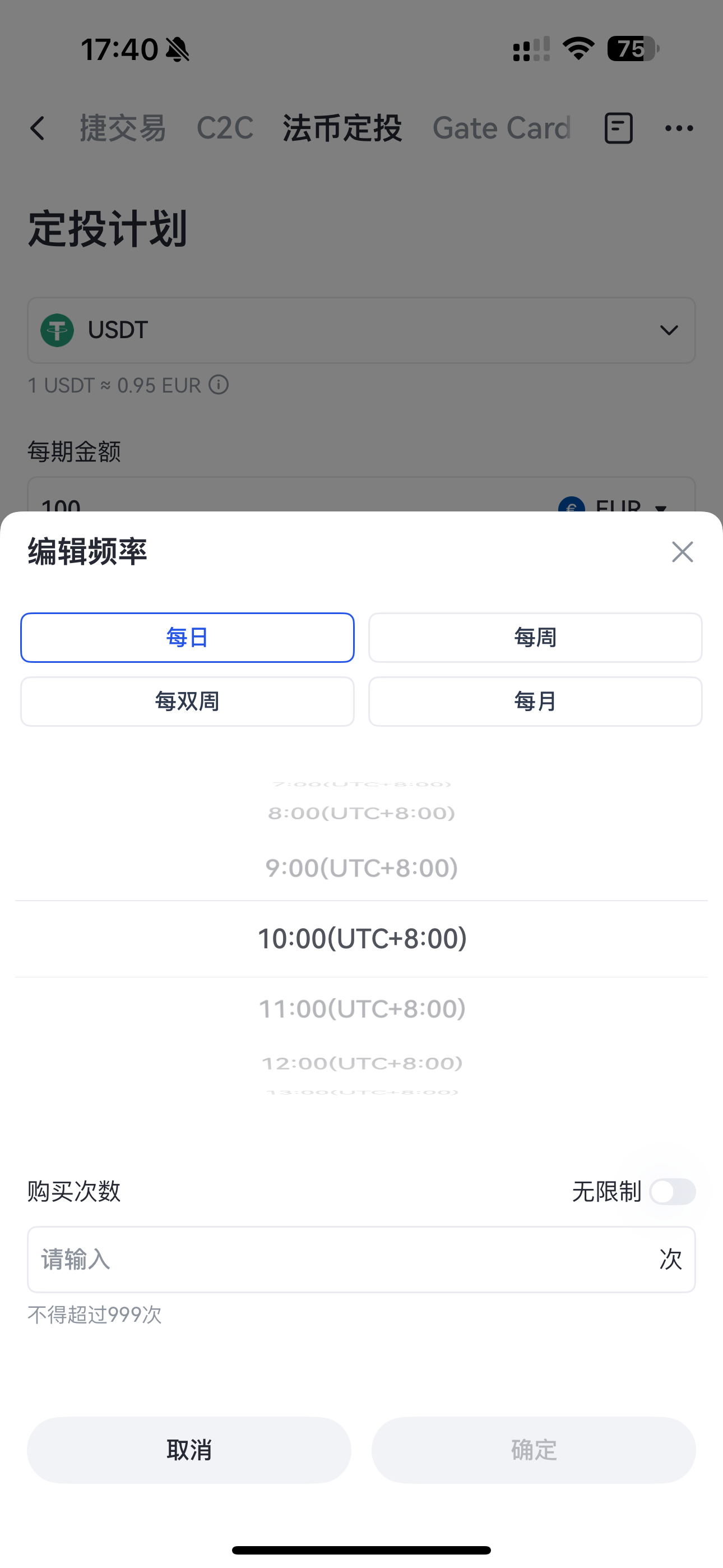Choose the 每周 frequency option
The image size is (723, 1568).
click(536, 637)
